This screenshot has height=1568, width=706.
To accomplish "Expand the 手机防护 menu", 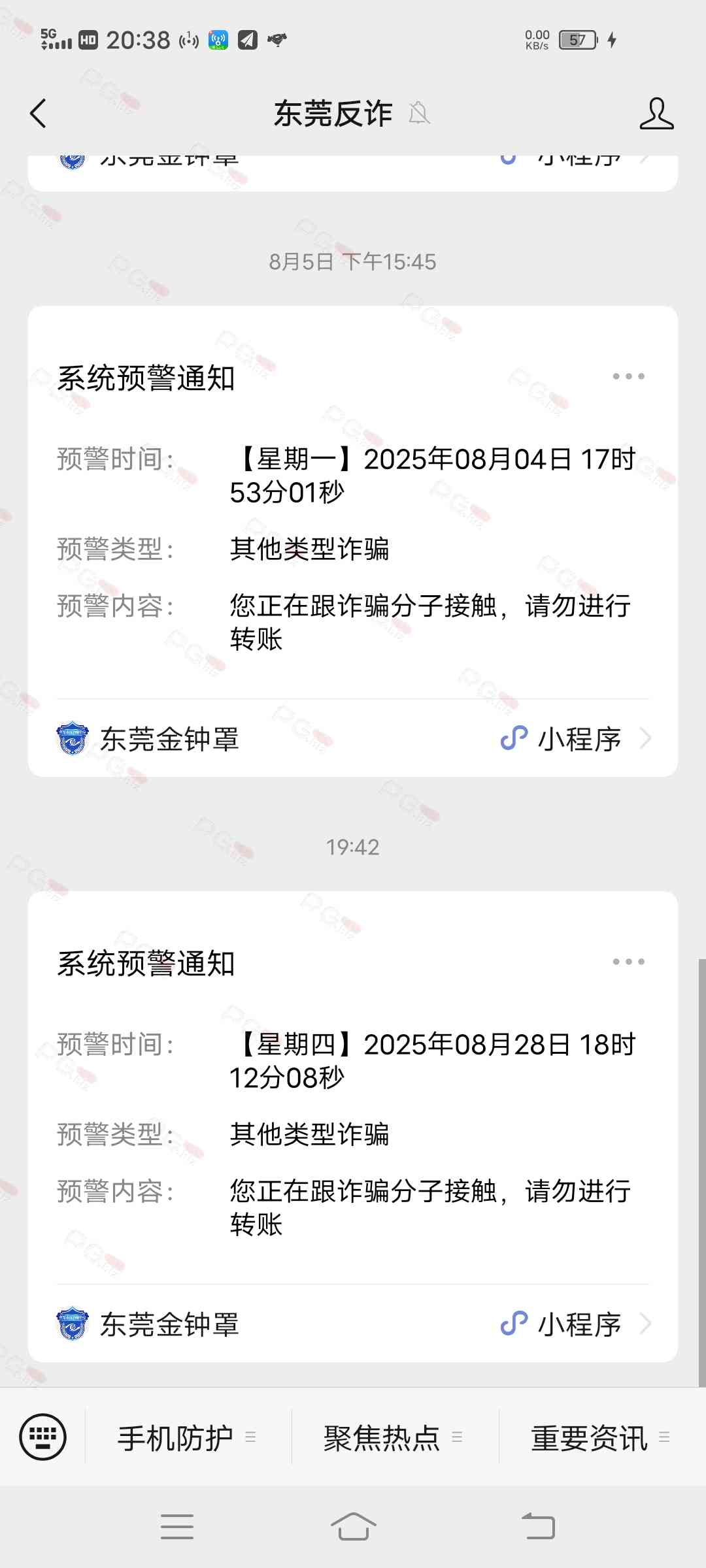I will [x=187, y=1437].
